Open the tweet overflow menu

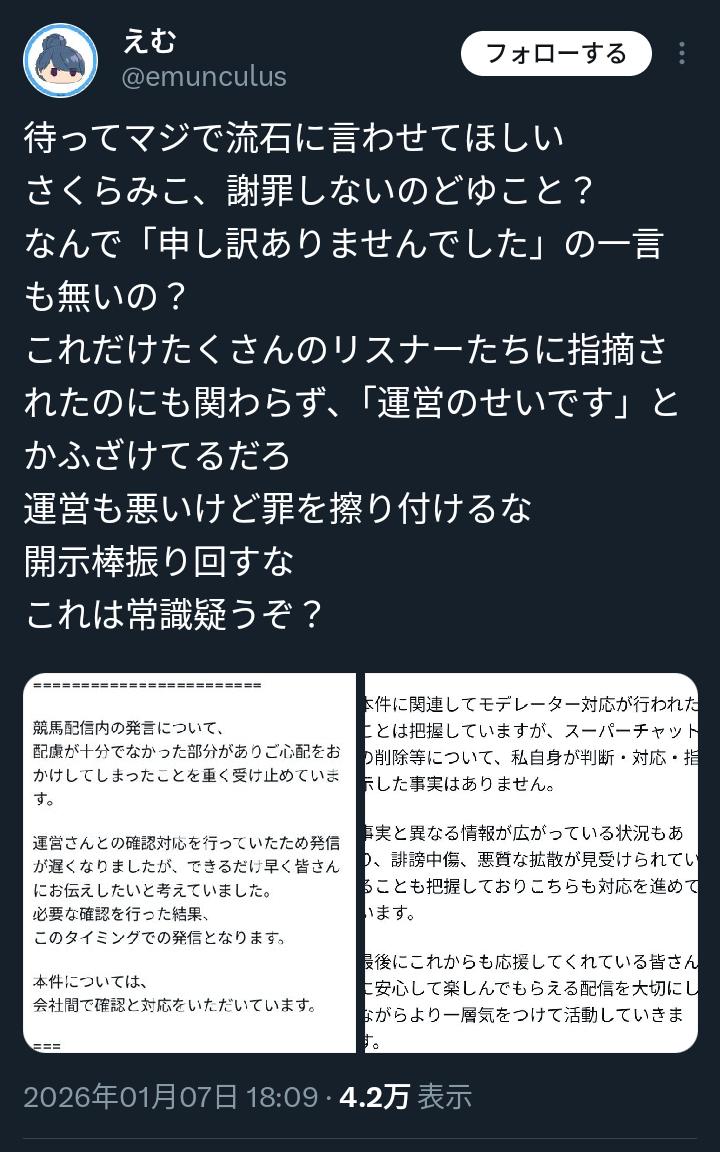tap(682, 54)
